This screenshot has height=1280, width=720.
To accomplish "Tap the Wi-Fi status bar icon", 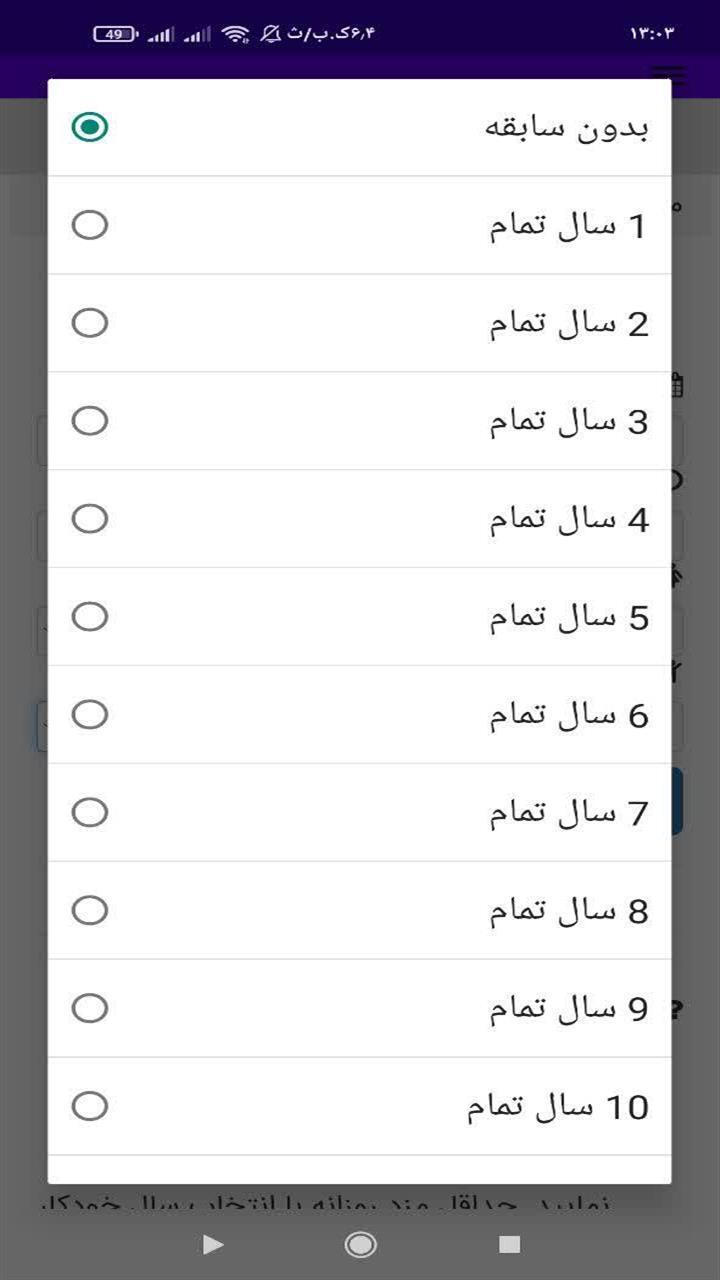I will pos(236,31).
